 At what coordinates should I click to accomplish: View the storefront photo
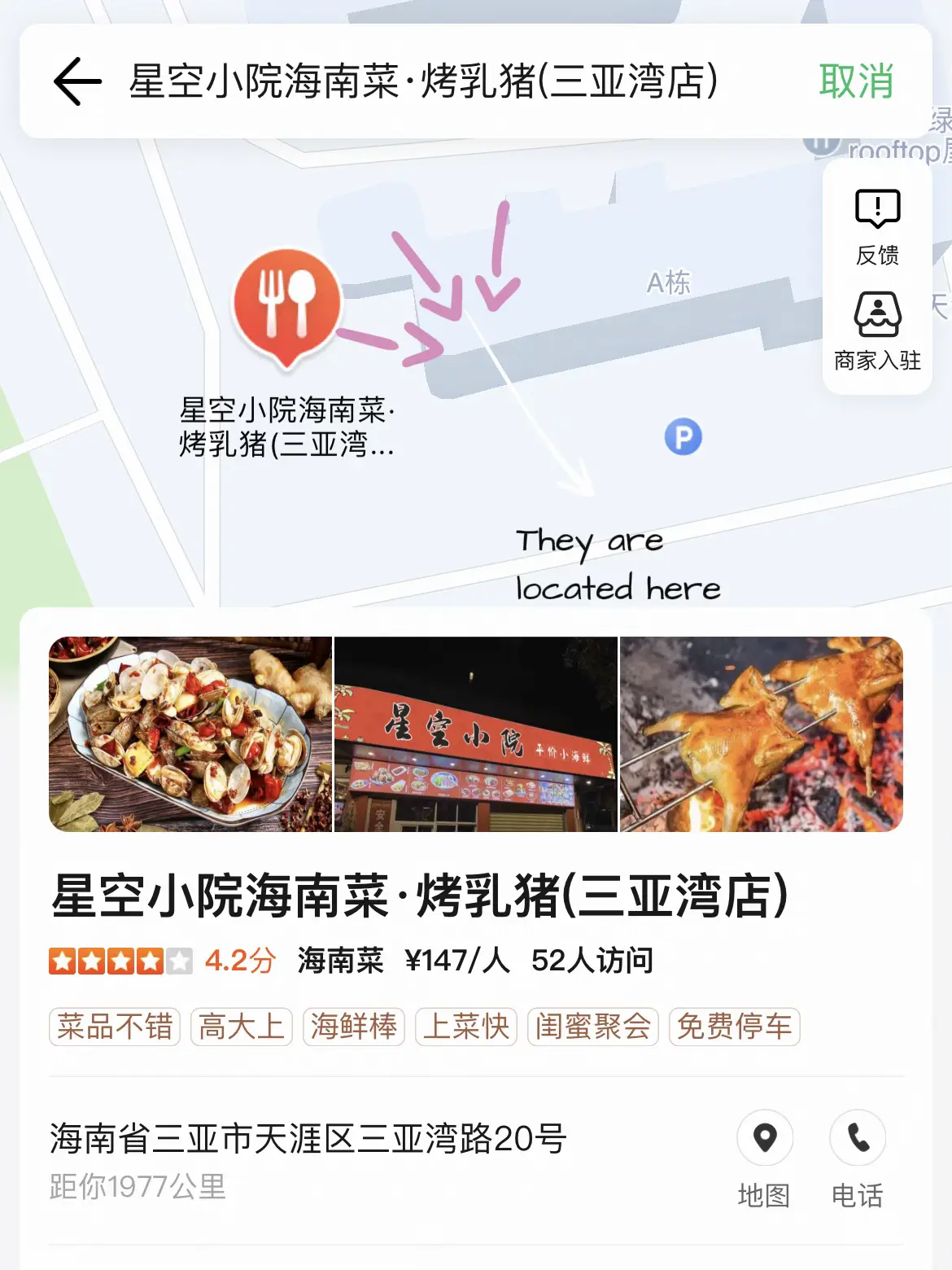pyautogui.click(x=475, y=734)
